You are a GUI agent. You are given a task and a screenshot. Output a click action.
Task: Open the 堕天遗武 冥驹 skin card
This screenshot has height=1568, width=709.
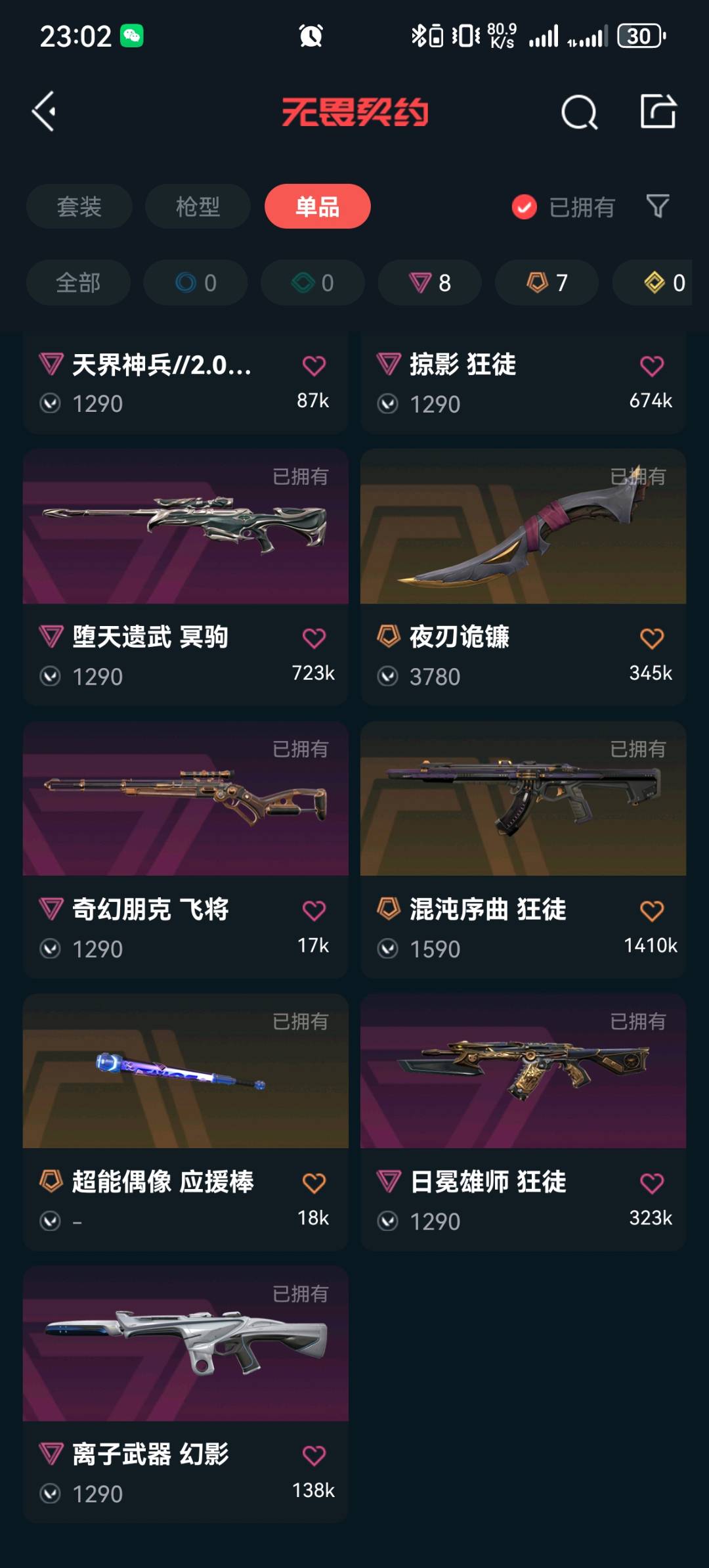(x=186, y=577)
